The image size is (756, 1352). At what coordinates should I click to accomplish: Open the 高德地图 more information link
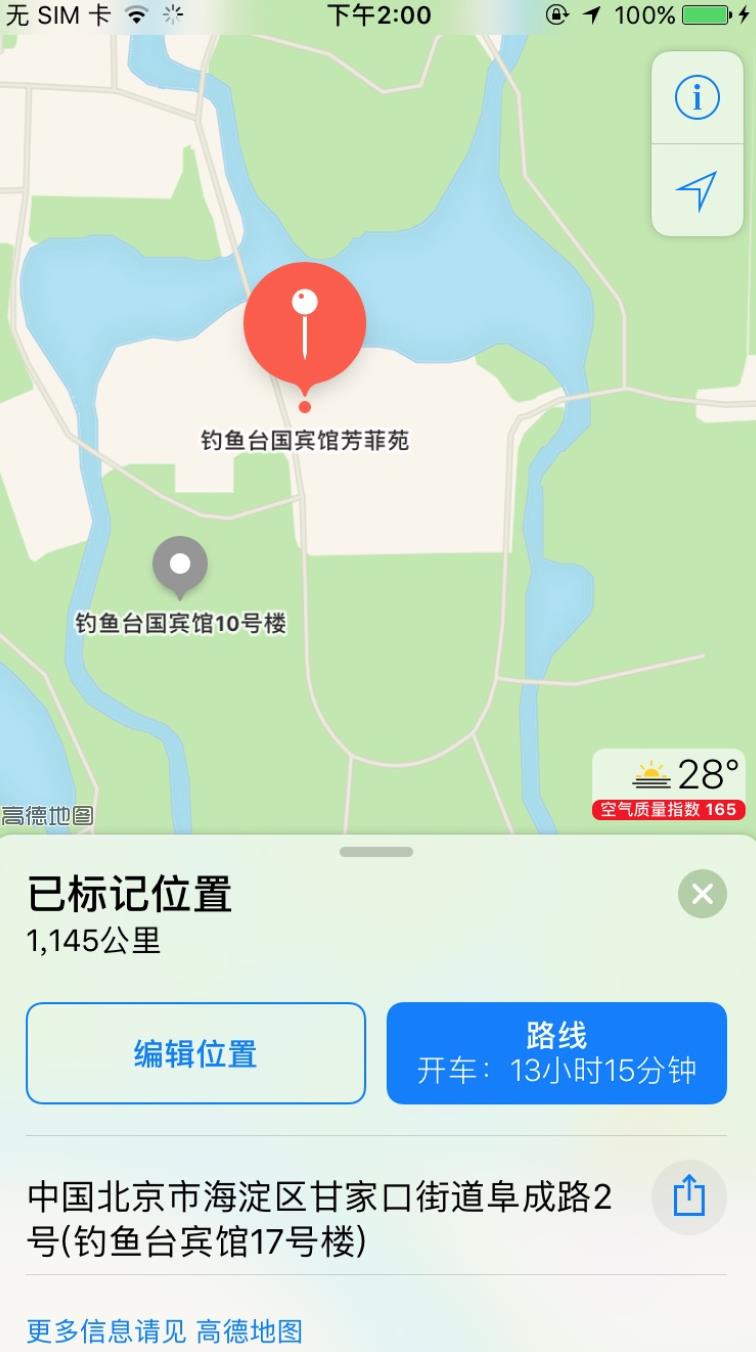[249, 1331]
